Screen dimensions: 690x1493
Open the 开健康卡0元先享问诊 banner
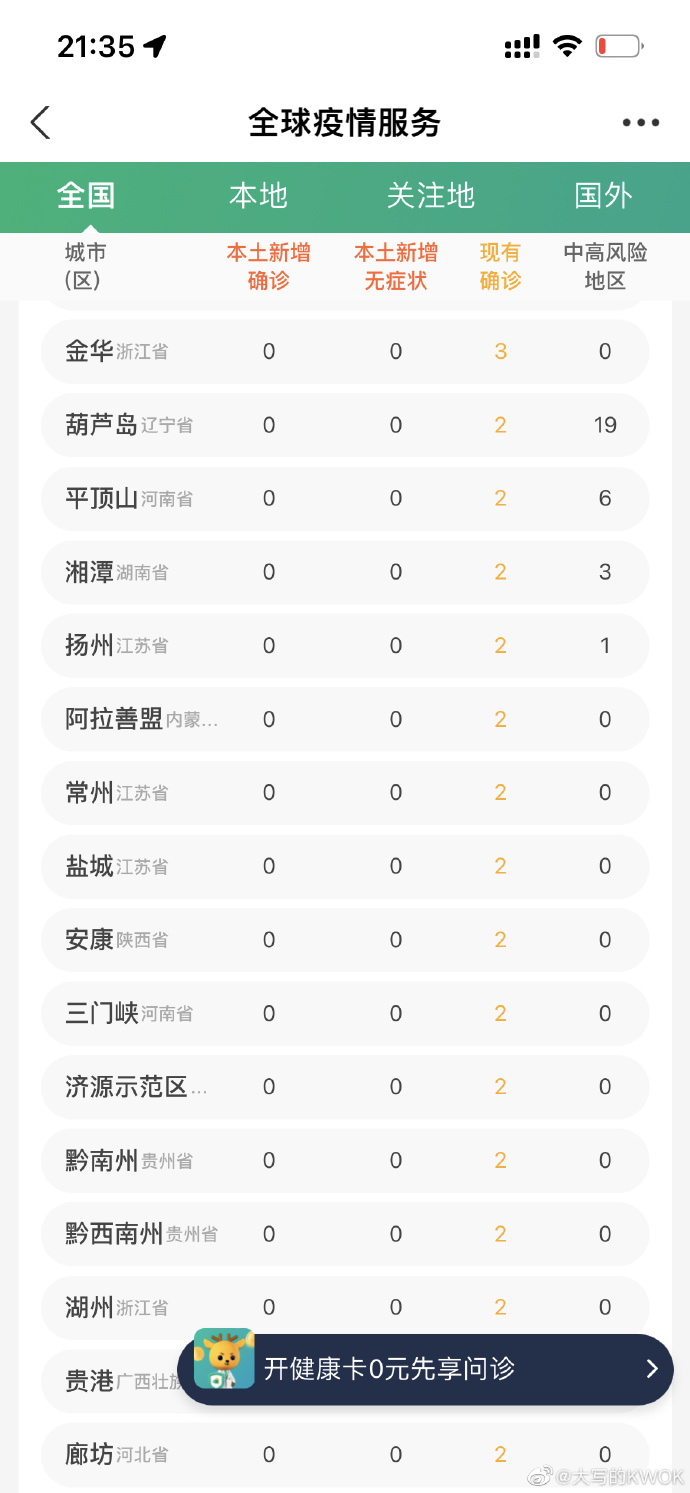coord(425,1369)
